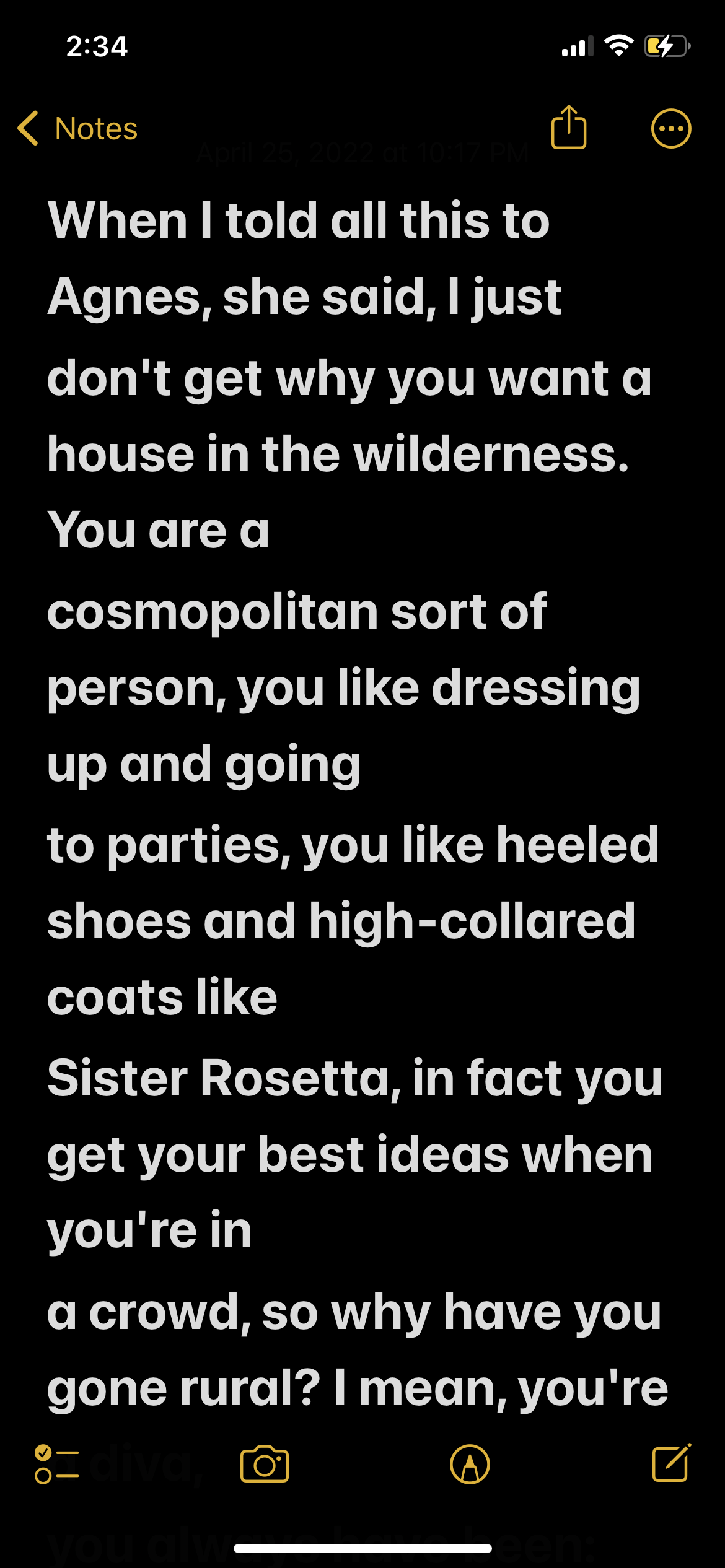Screen dimensions: 725x1568
Task: Share this note
Action: point(569,127)
